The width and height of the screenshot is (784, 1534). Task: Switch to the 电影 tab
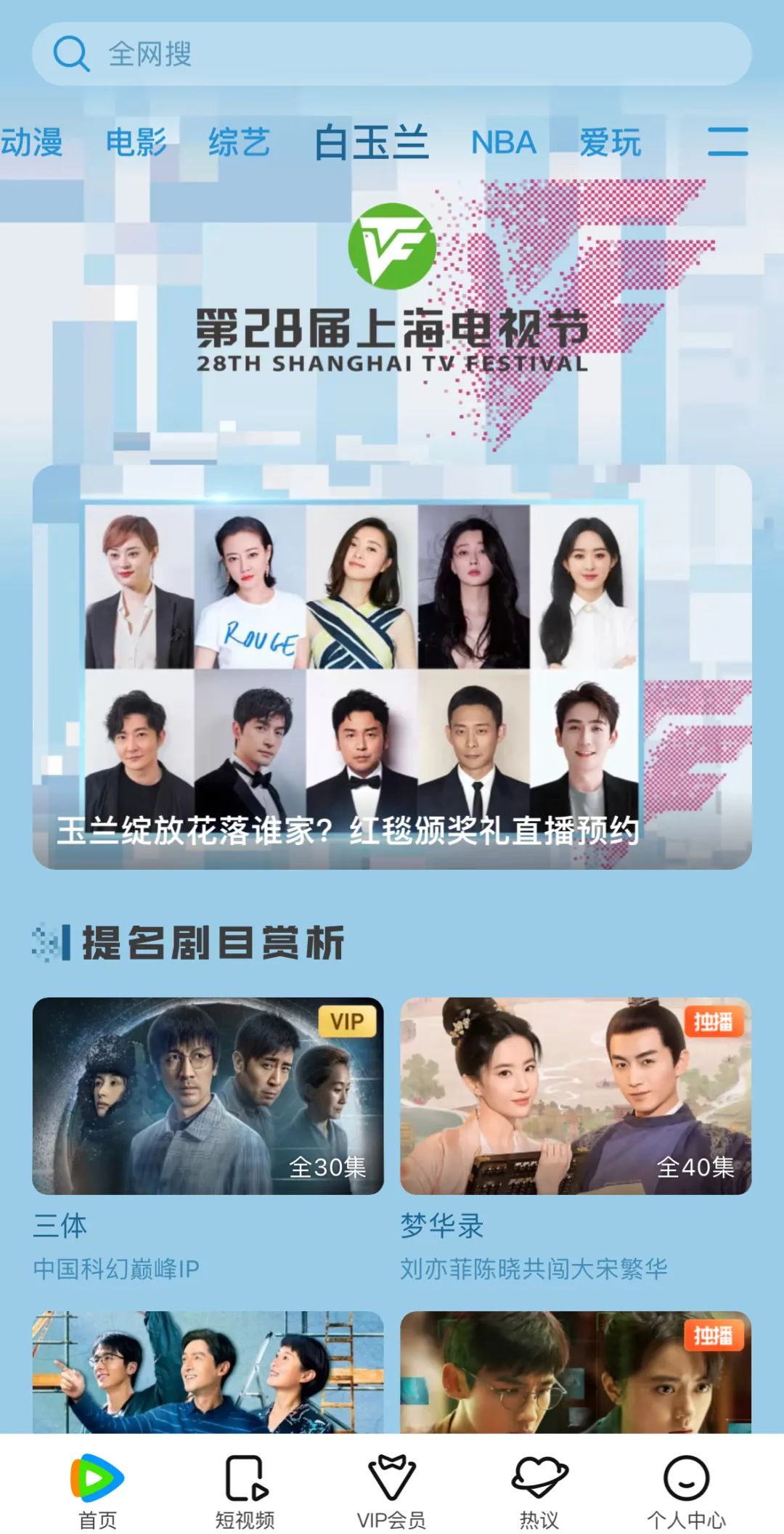[x=136, y=142]
